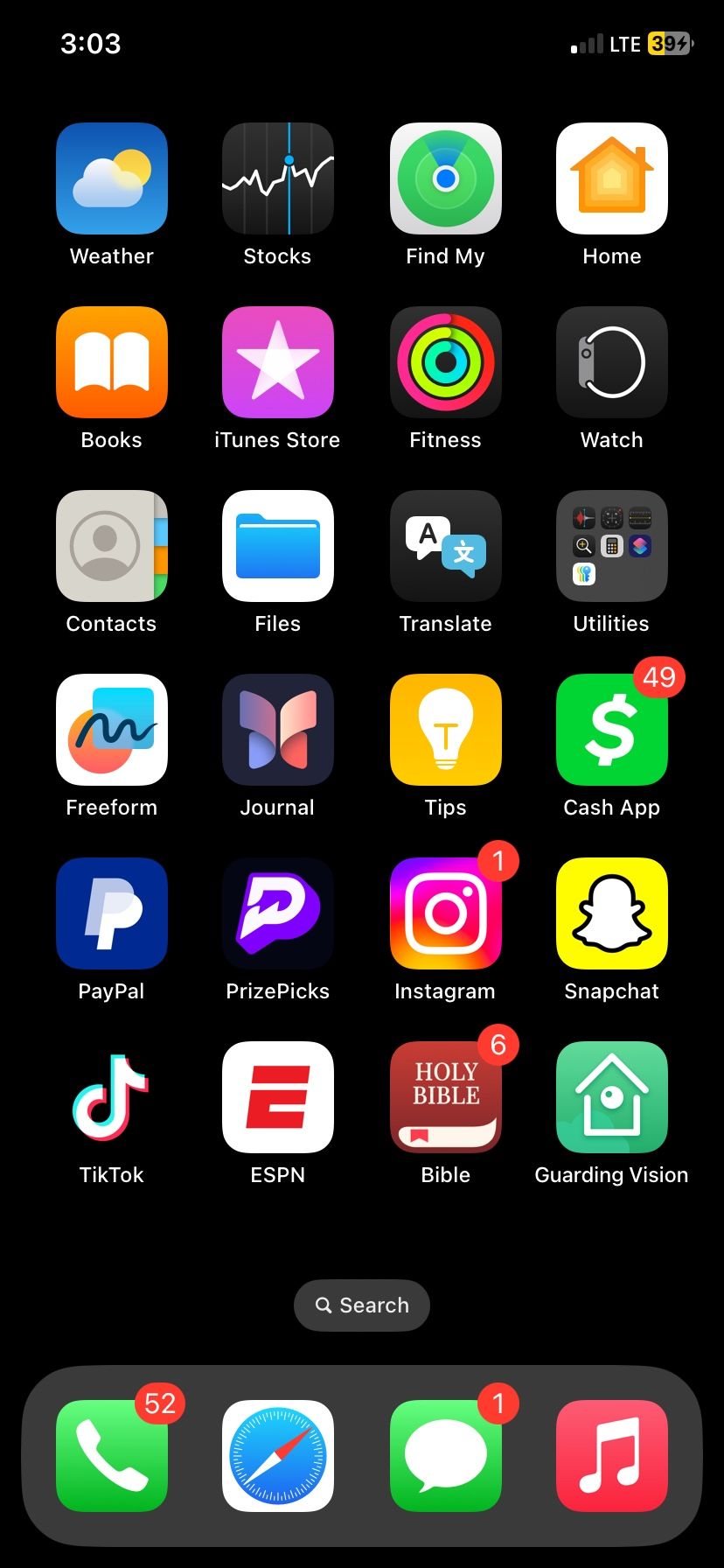Viewport: 724px width, 1568px height.
Task: Tap the Search pill
Action: coord(362,1305)
